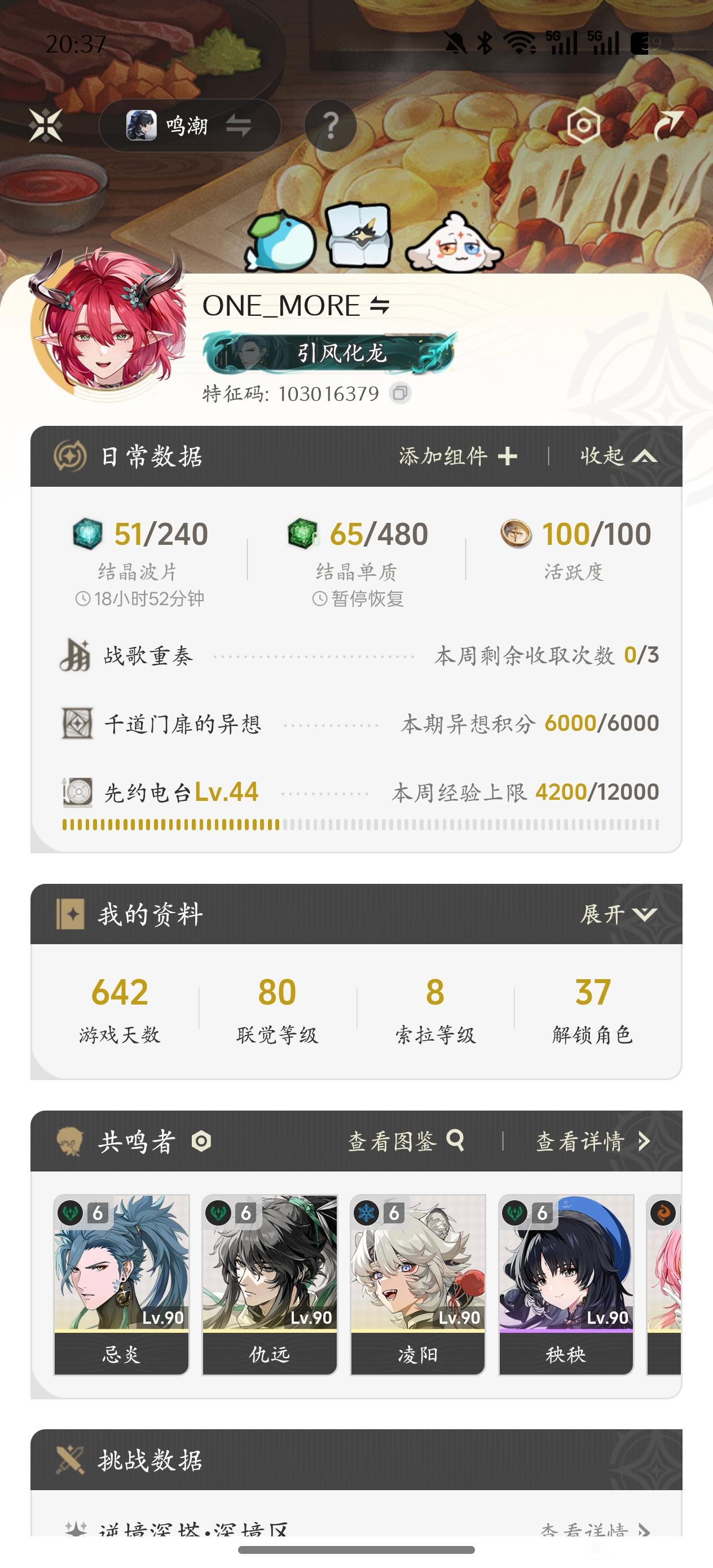713x1568 pixels.
Task: View the 秧秧 character card
Action: click(x=566, y=1284)
